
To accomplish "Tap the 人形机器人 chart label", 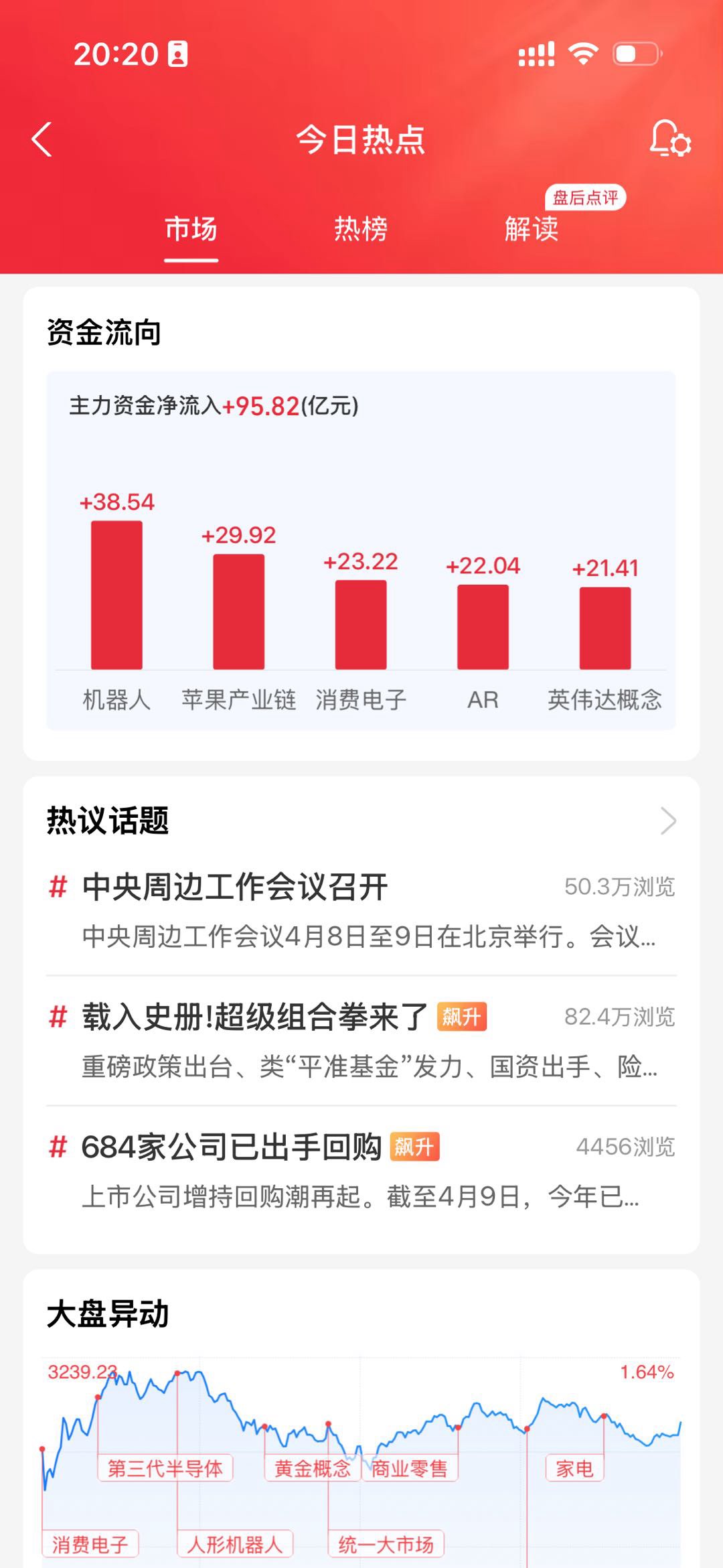I will 235,1544.
